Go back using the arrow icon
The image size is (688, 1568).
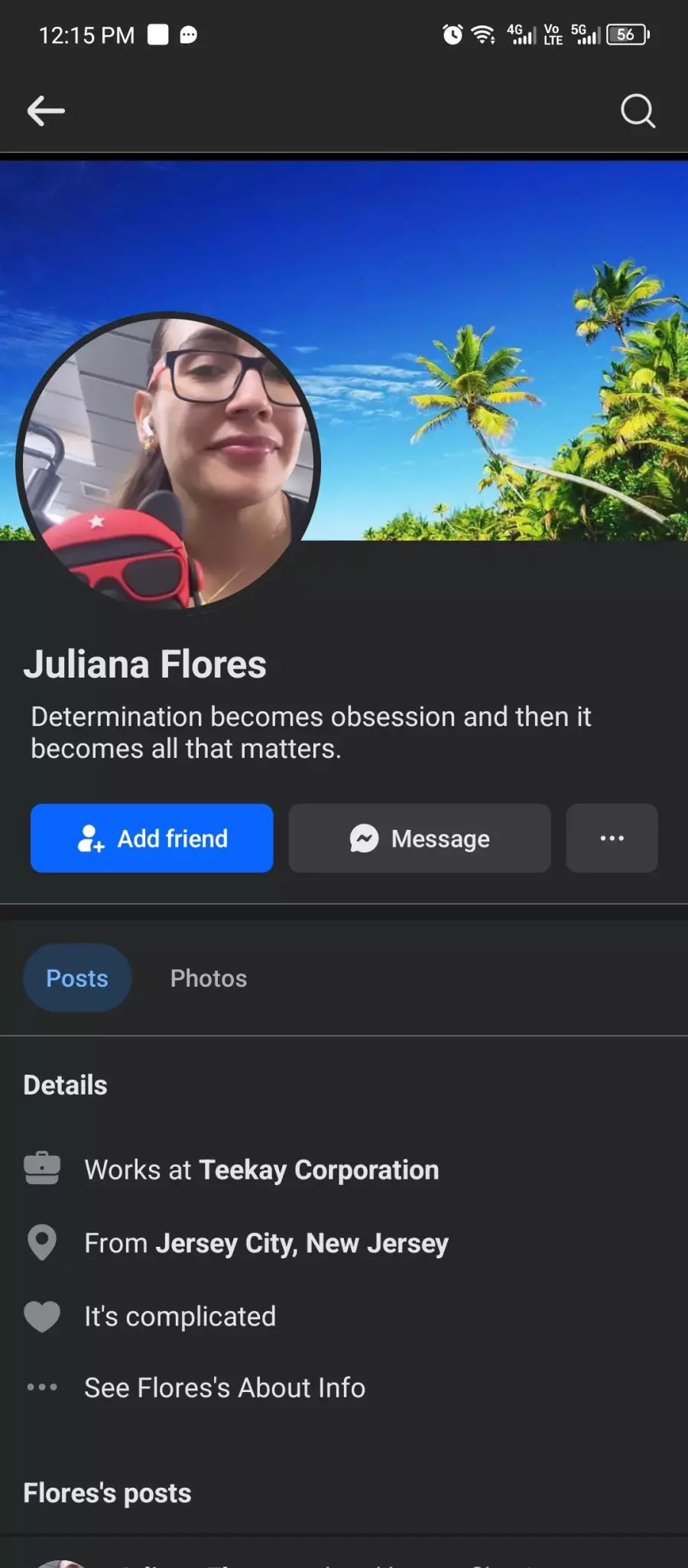[46, 111]
